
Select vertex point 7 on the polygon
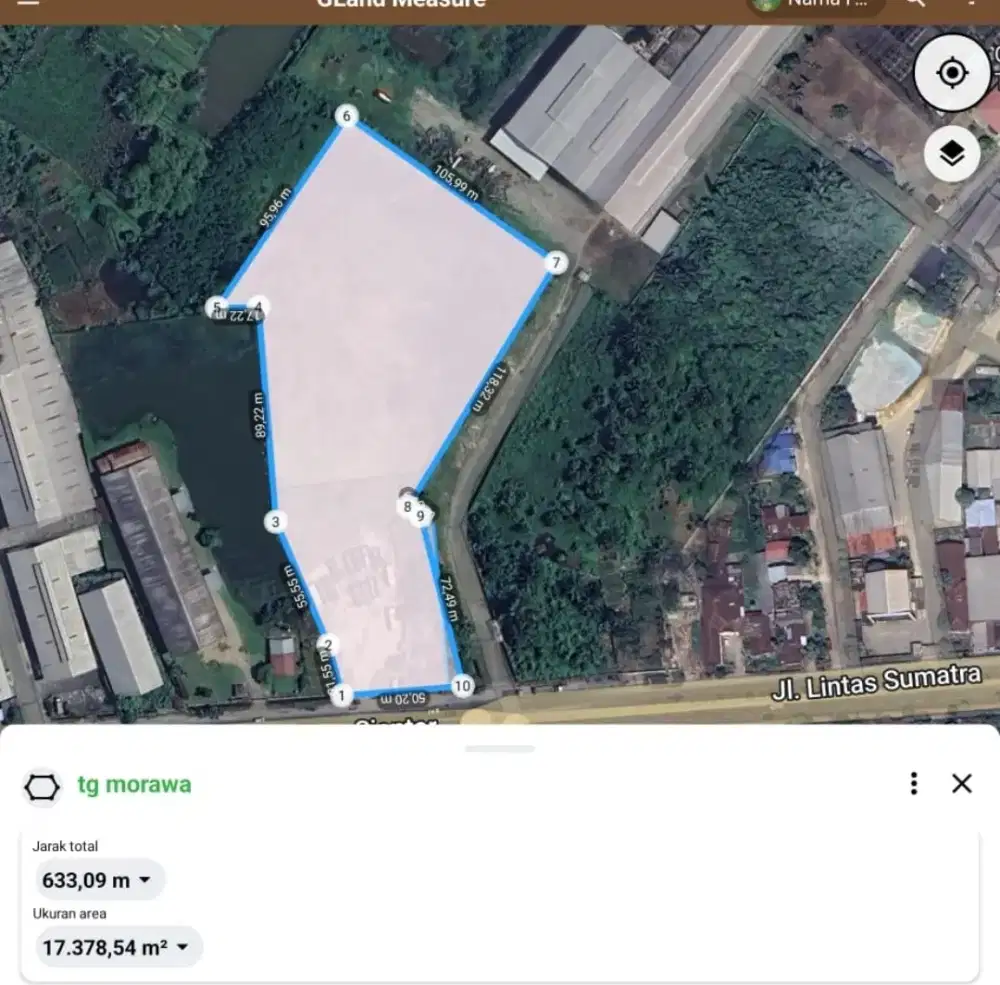click(x=556, y=263)
